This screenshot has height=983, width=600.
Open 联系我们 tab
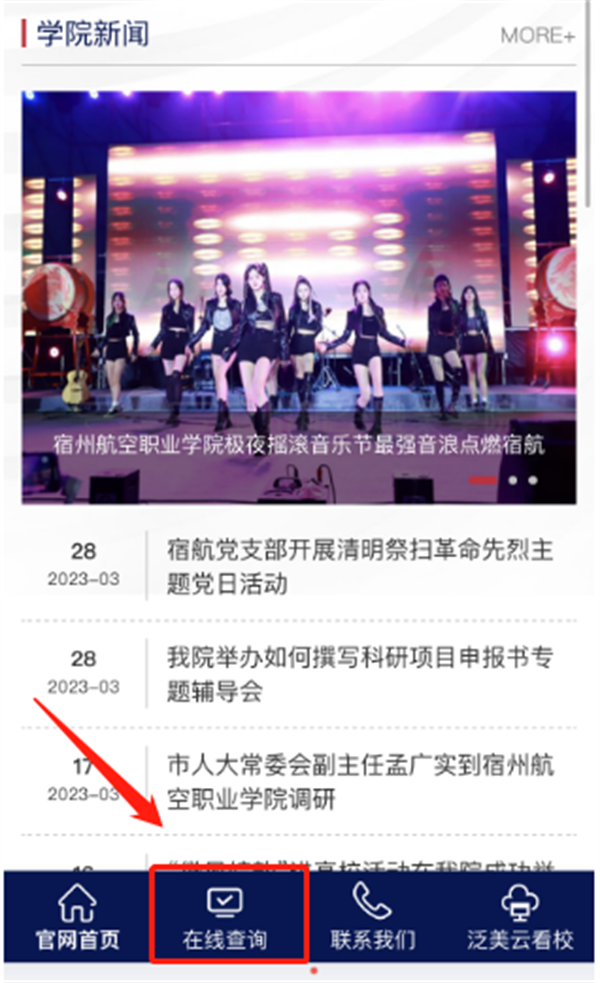tap(372, 919)
